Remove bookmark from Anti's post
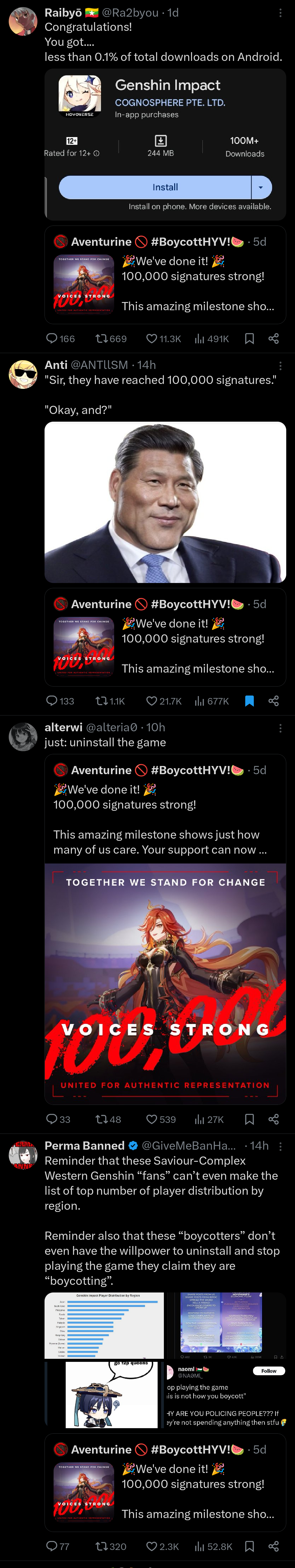The height and width of the screenshot is (1568, 295). (249, 701)
